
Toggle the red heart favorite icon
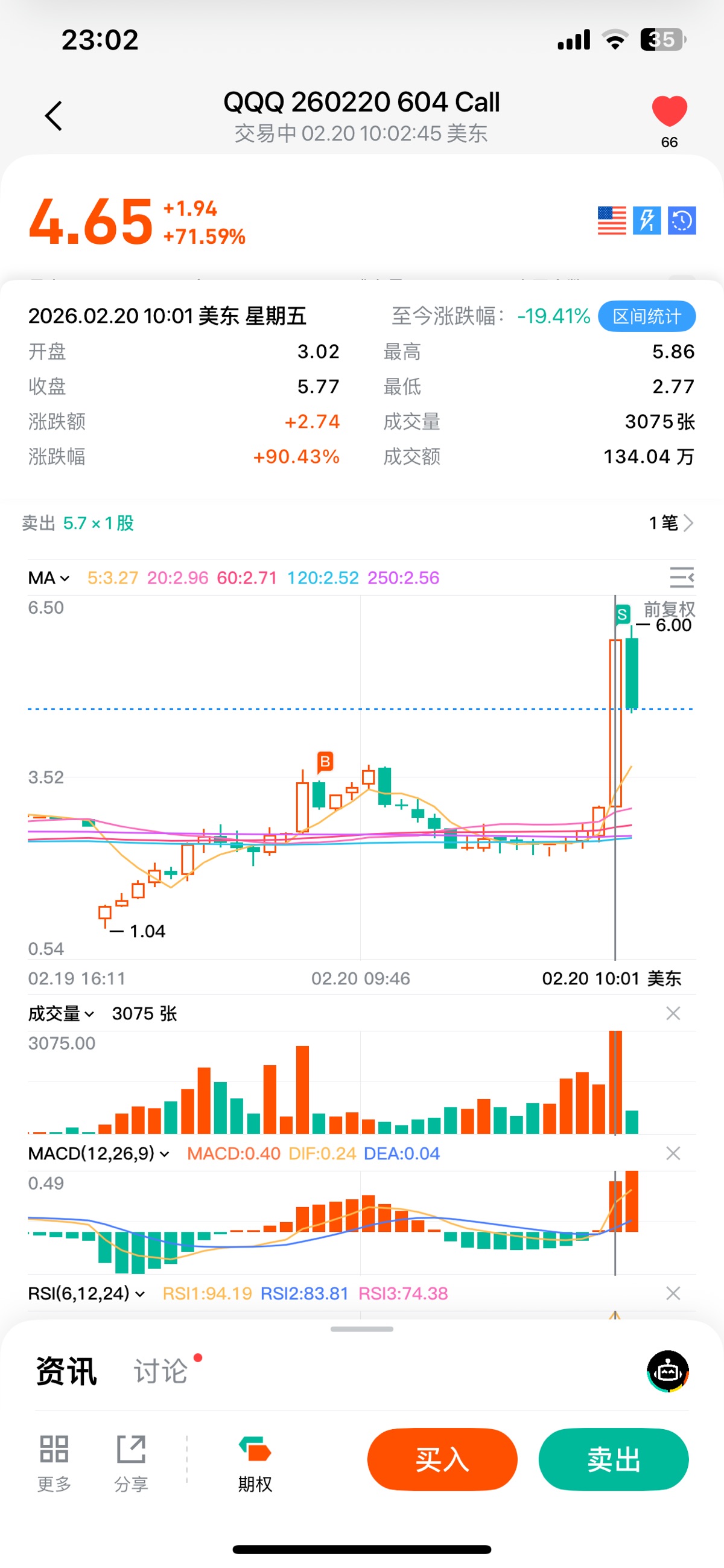(x=669, y=112)
